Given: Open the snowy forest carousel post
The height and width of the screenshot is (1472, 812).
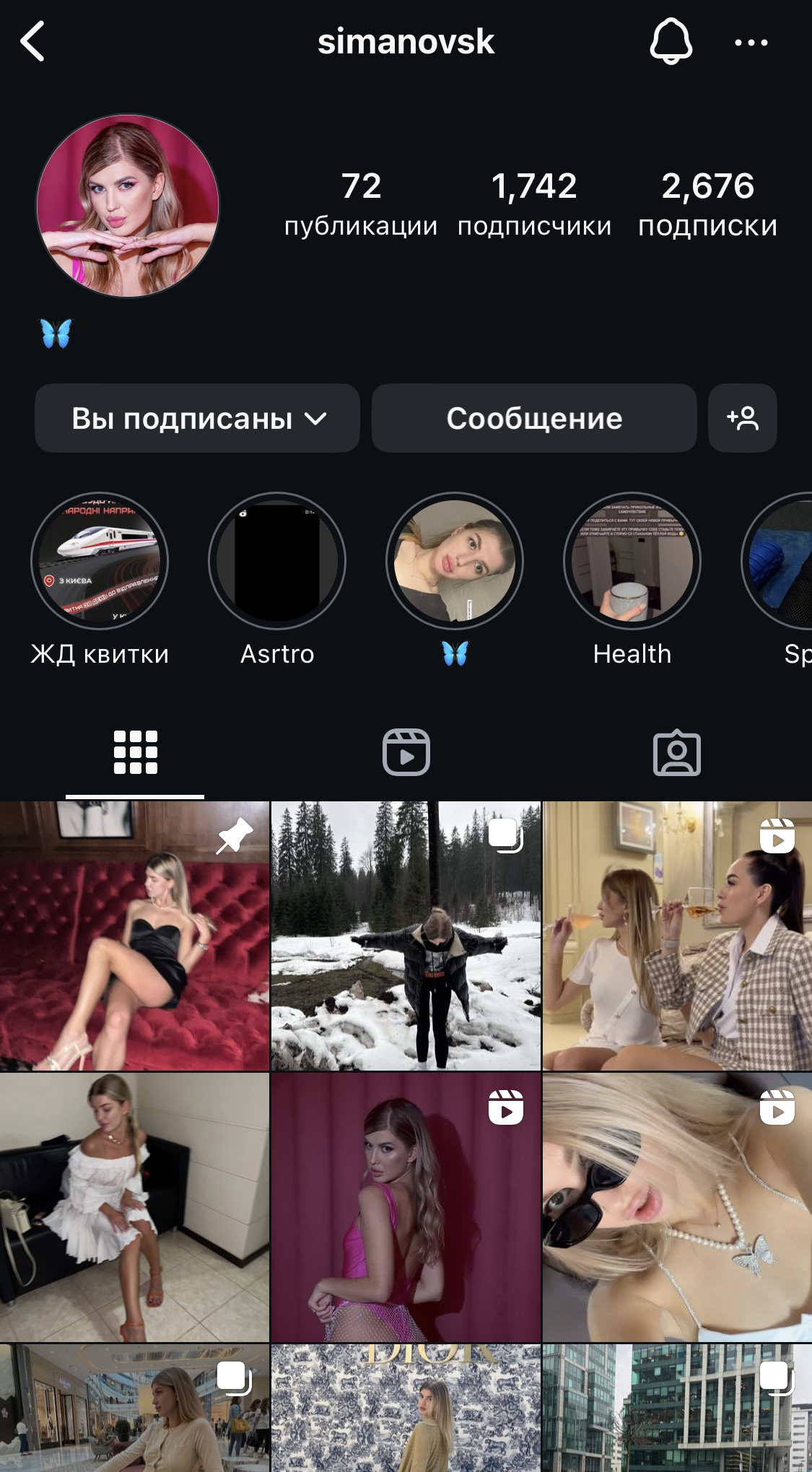Looking at the screenshot, I should (x=406, y=936).
